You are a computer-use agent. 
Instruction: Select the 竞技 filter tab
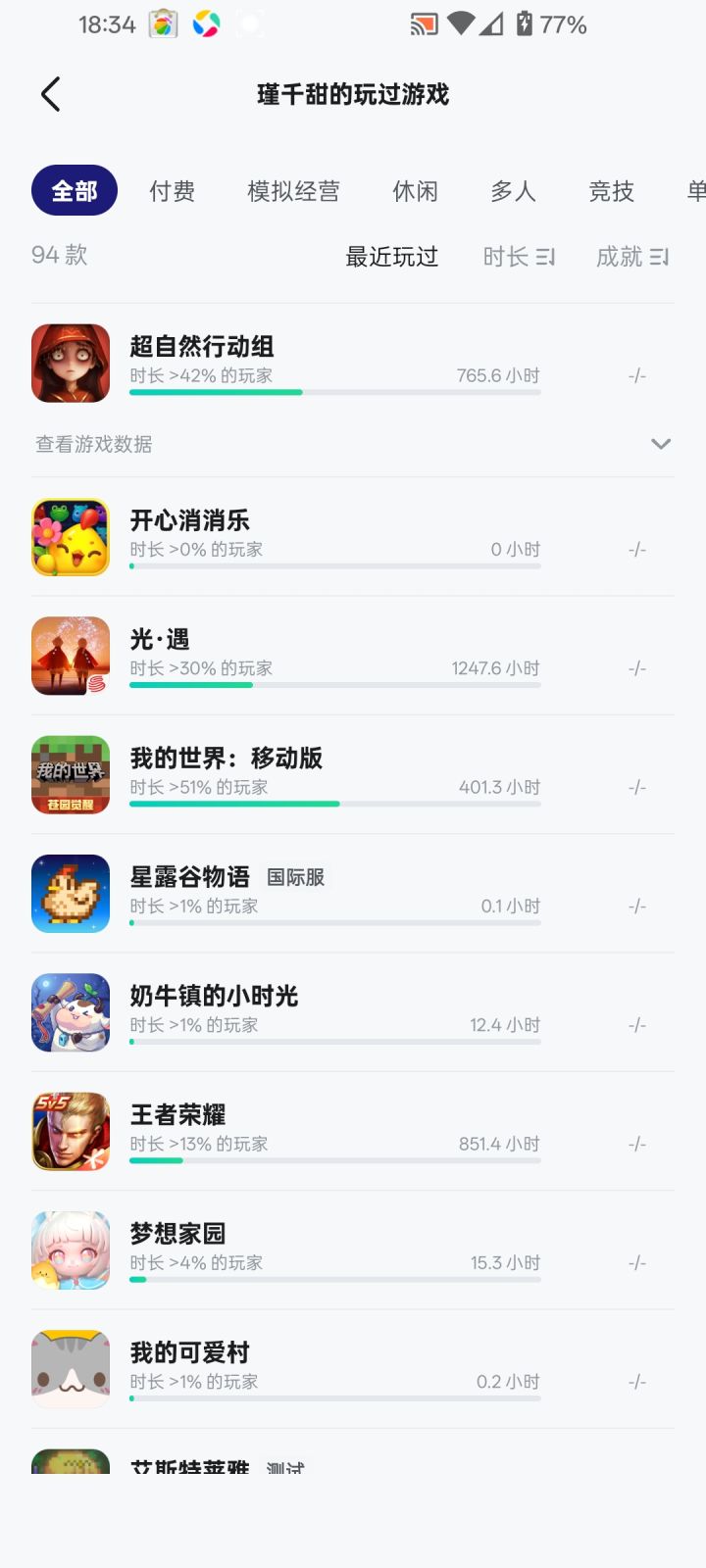pyautogui.click(x=612, y=191)
